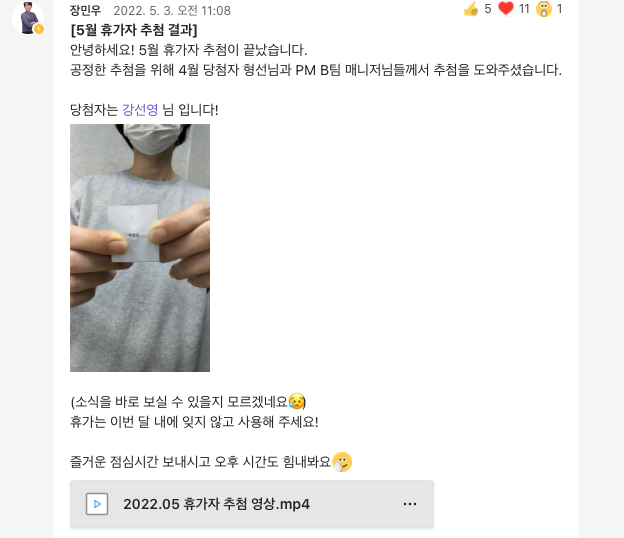Image resolution: width=624 pixels, height=538 pixels.
Task: Open the 강선영 mention link
Action: (139, 109)
